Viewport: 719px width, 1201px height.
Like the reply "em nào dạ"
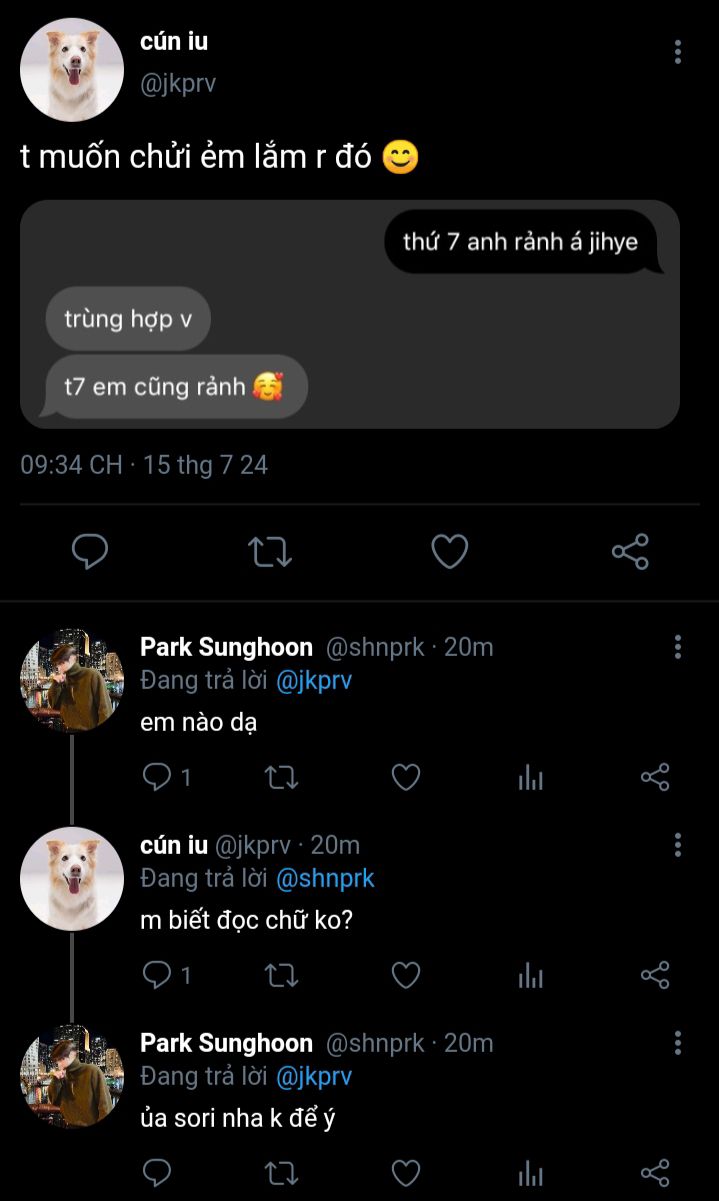[405, 777]
